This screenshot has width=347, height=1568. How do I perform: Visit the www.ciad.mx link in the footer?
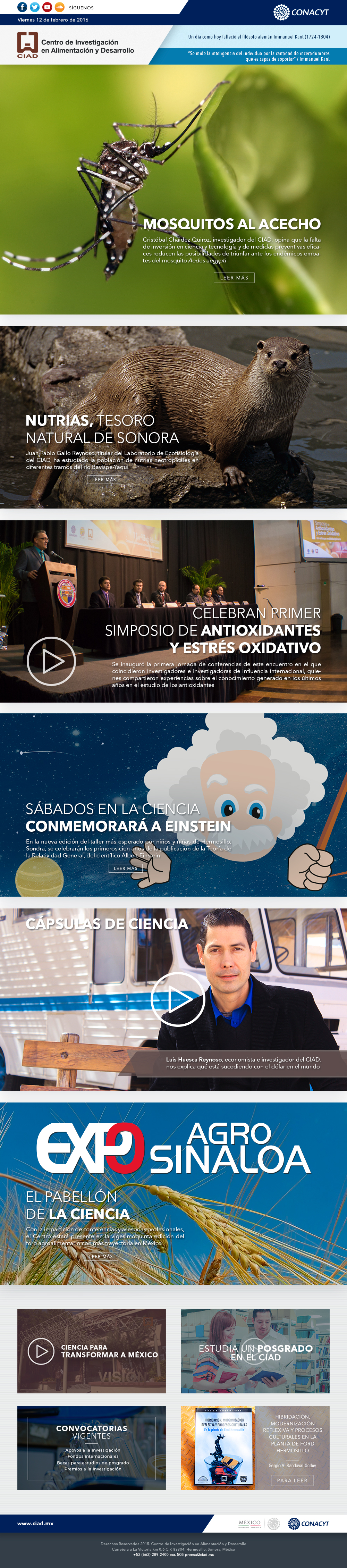coord(35,1523)
